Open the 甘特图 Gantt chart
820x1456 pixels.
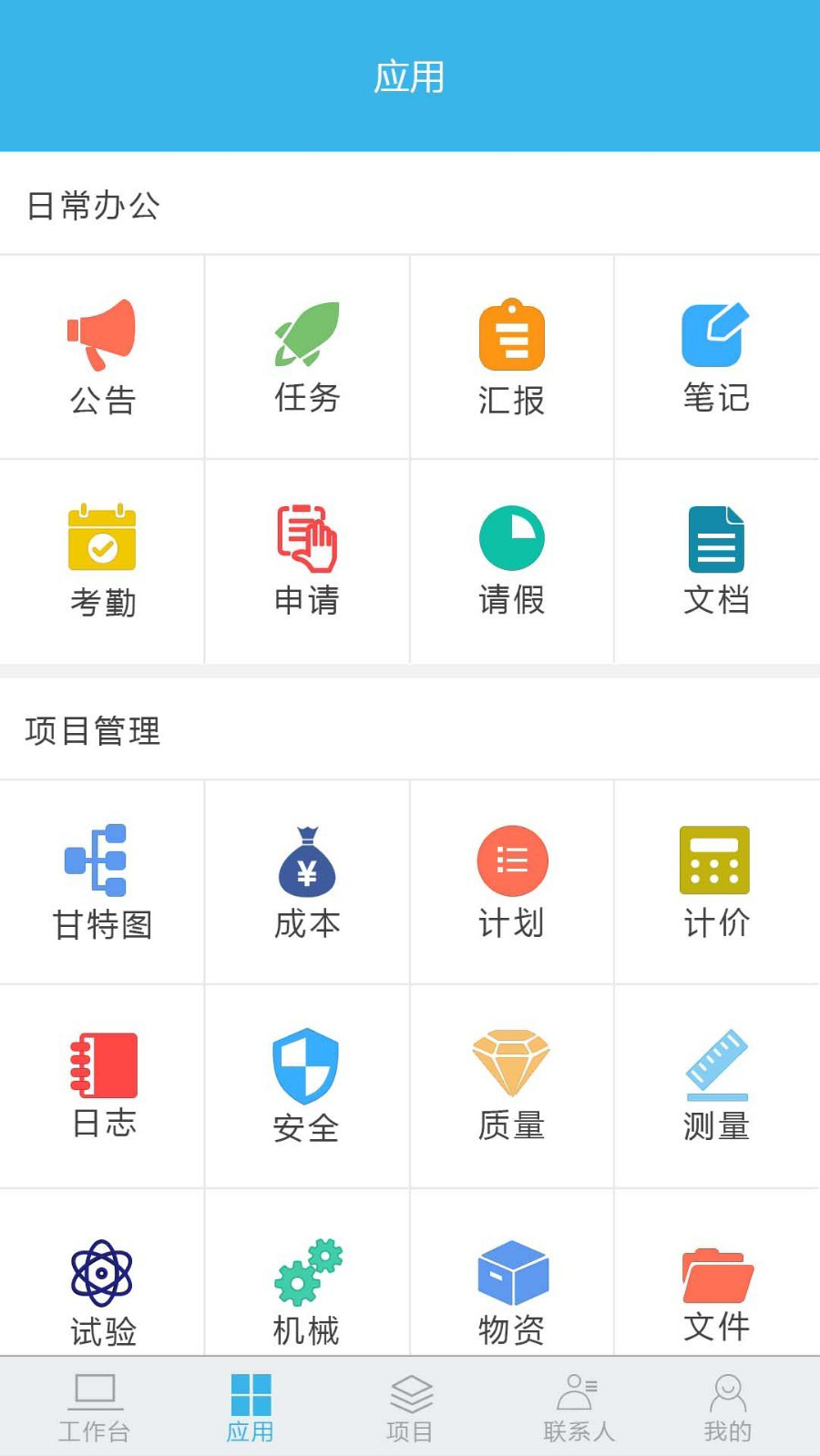point(102,881)
